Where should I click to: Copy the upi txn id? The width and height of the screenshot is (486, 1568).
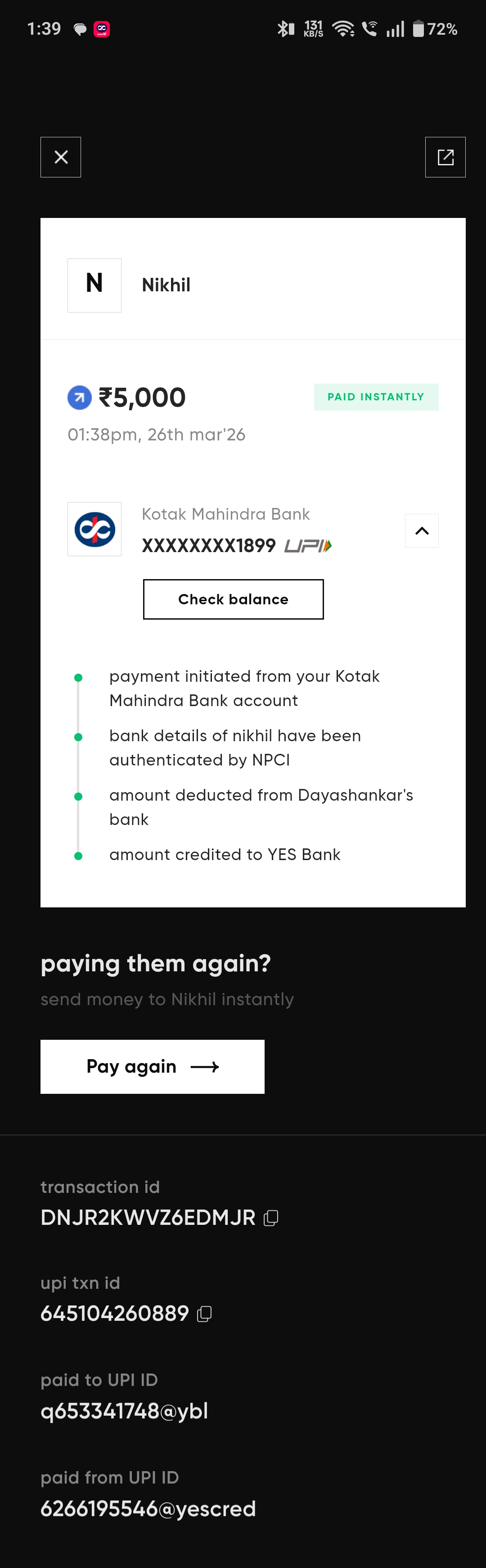pos(204,1314)
